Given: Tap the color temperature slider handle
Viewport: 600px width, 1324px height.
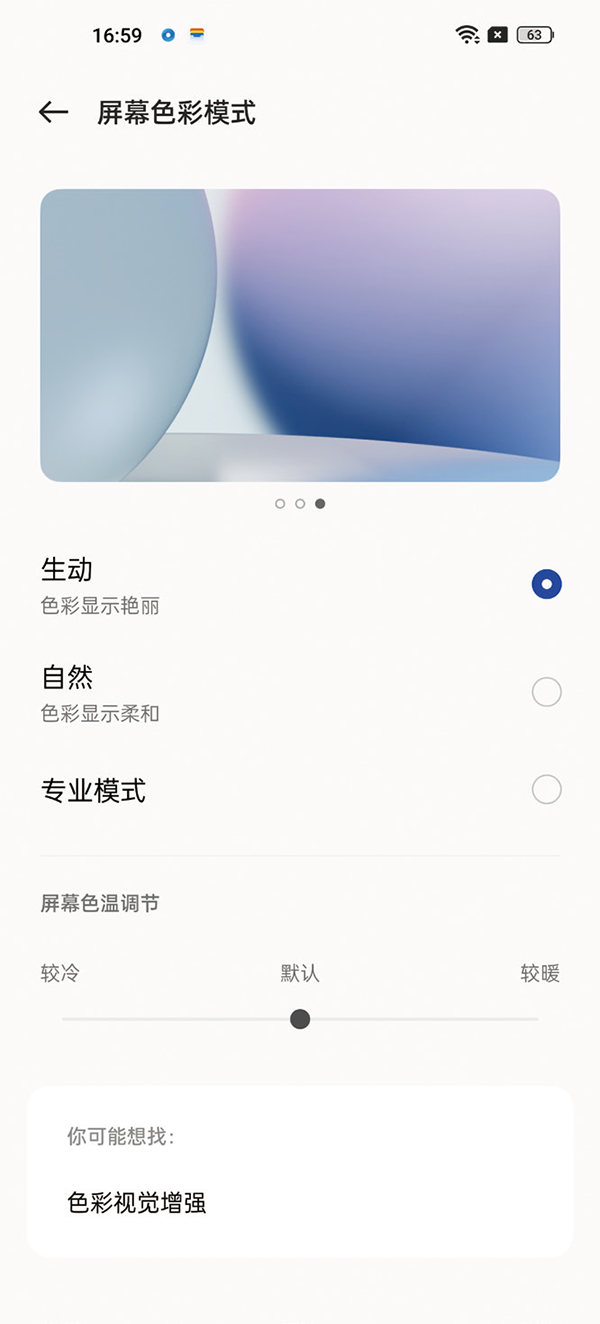Looking at the screenshot, I should coord(300,1019).
